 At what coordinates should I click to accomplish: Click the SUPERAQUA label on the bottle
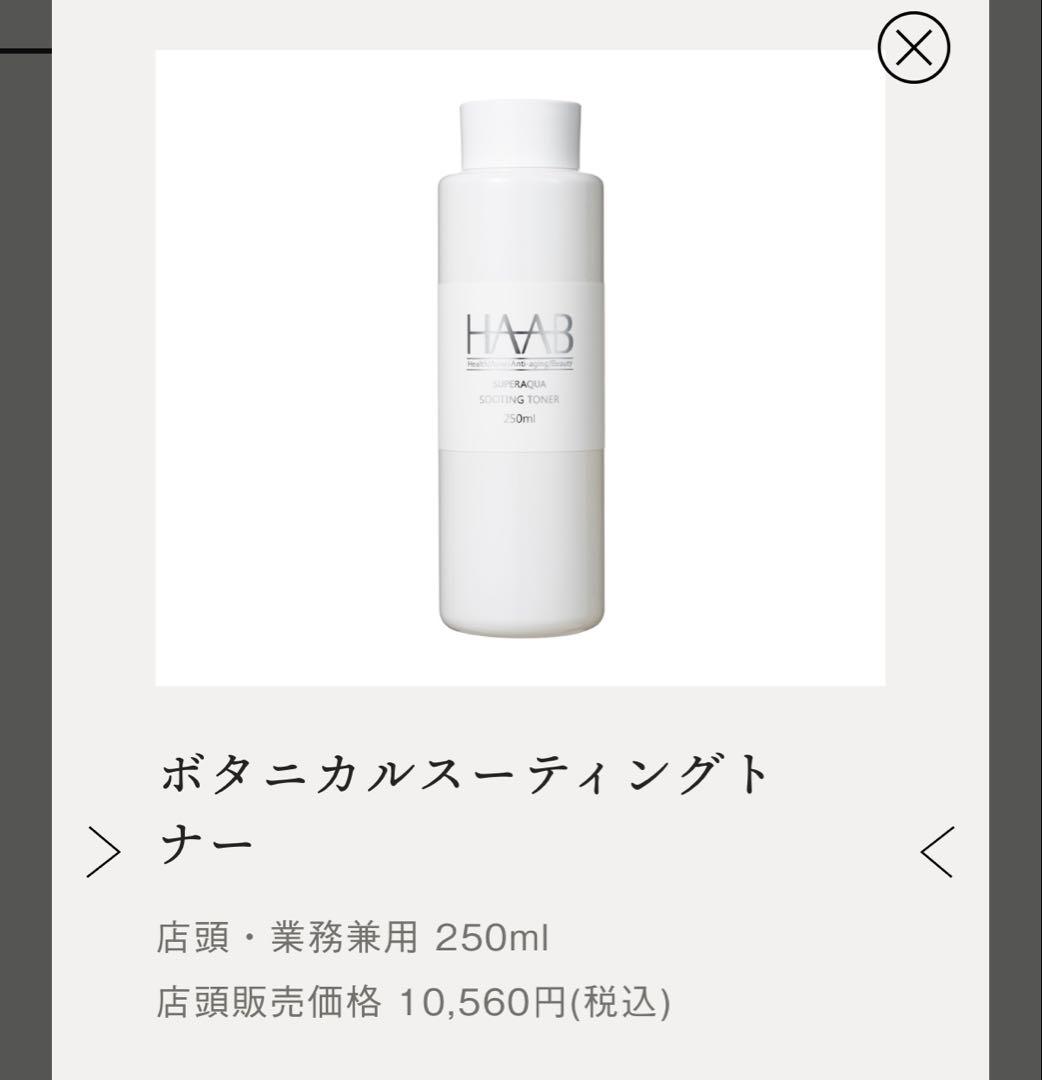518,381
